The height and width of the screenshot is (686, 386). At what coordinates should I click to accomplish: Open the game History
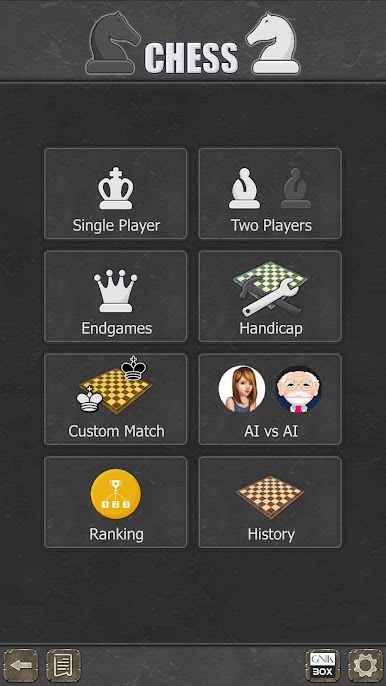tap(270, 502)
